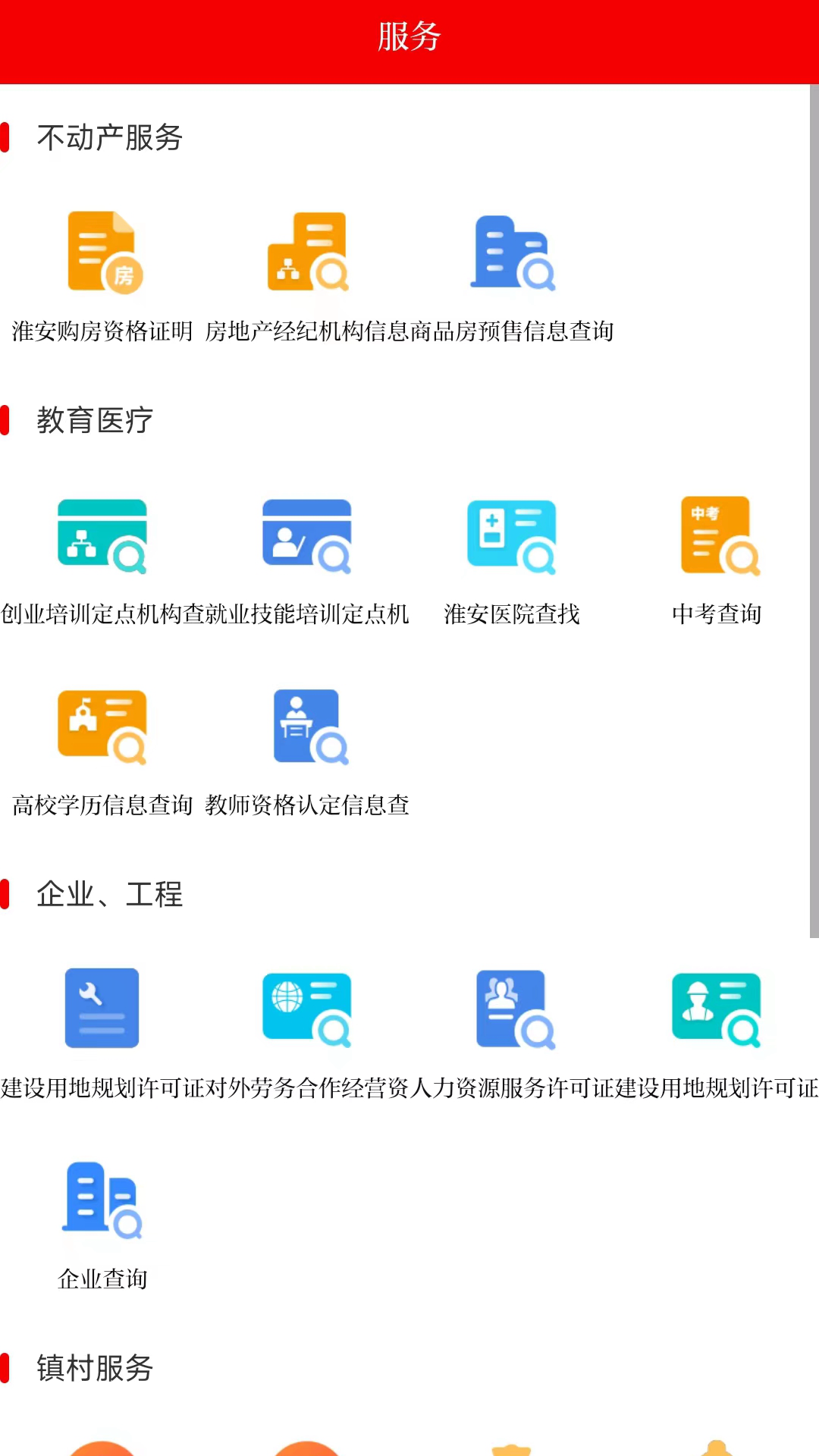Open the 不动产服务 section header
The image size is (819, 1456).
pos(111,138)
